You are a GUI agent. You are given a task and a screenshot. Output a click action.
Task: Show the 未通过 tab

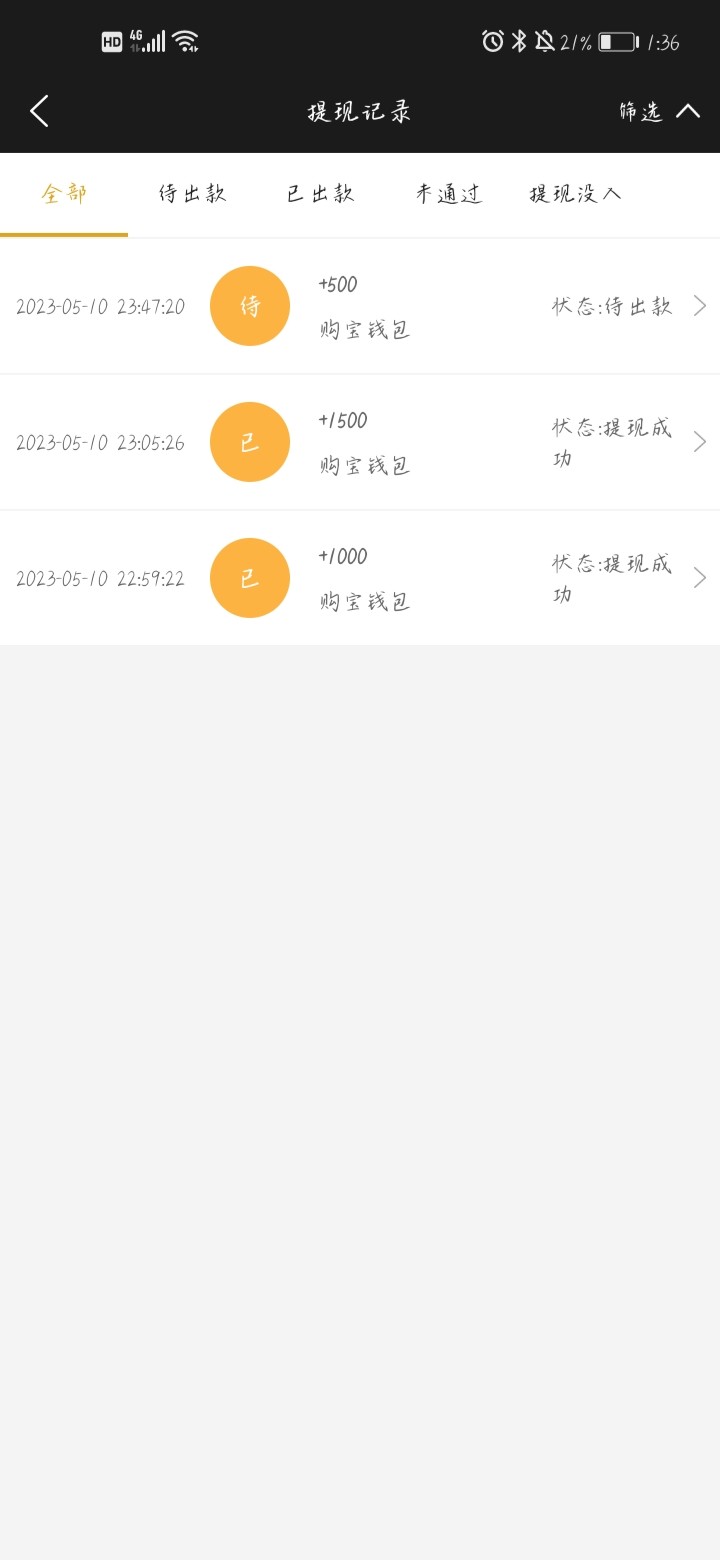pos(448,194)
